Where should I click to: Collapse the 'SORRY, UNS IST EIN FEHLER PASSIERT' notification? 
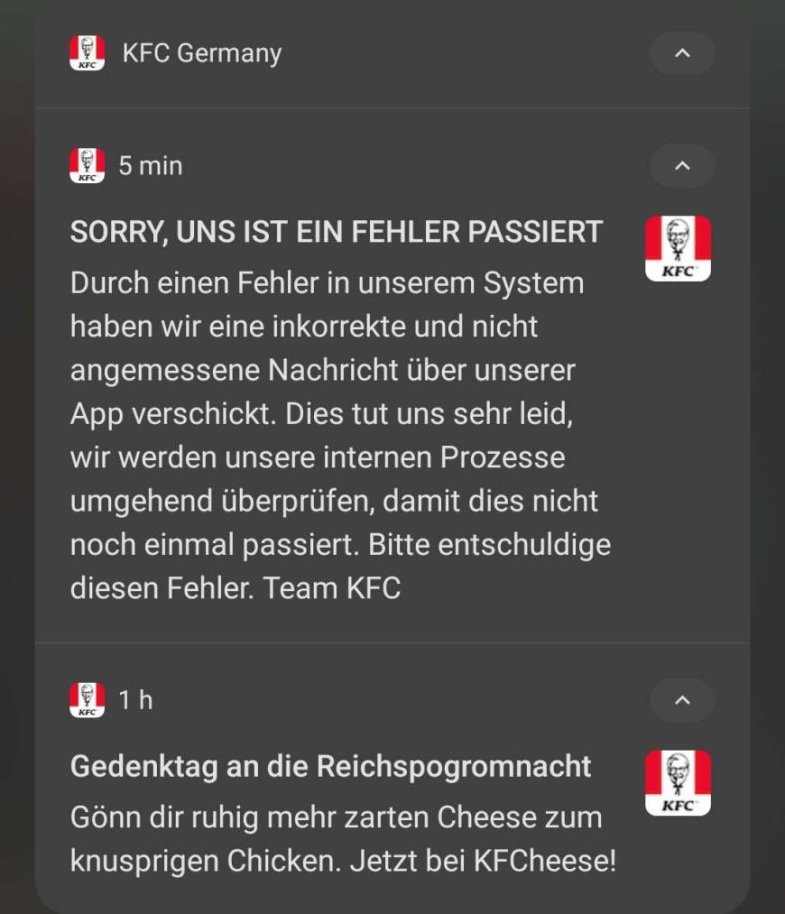point(682,167)
